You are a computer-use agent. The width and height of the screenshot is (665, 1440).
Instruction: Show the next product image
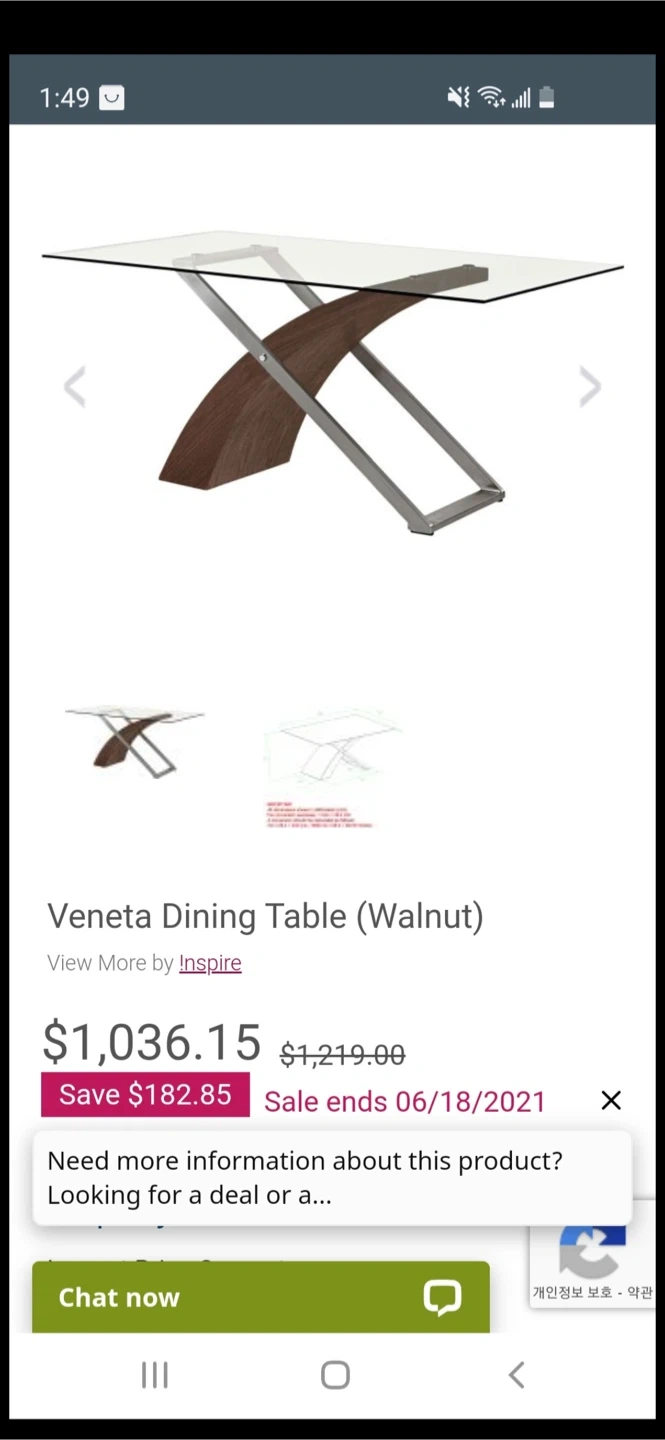[590, 387]
